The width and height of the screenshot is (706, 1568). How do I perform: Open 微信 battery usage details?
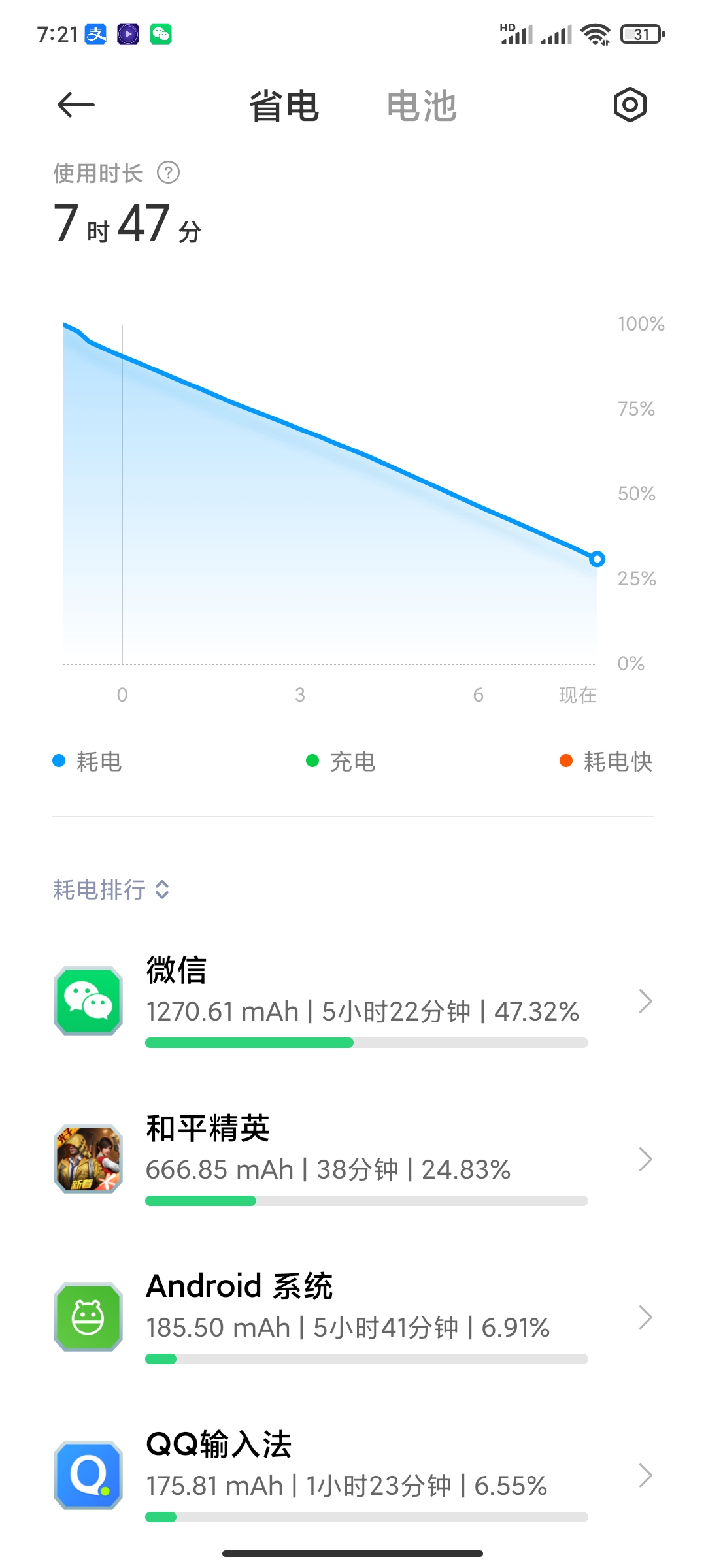353,1001
